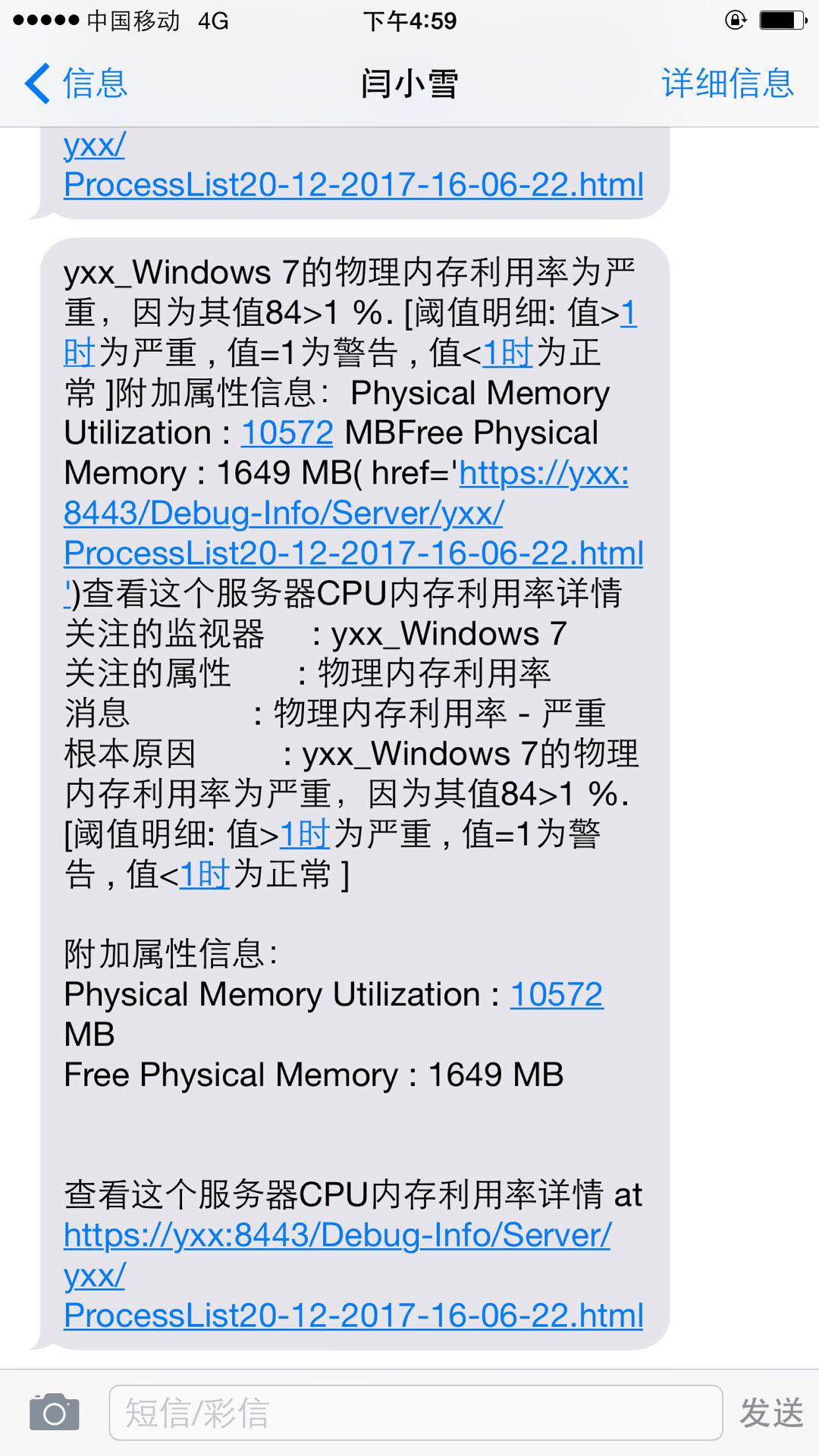The width and height of the screenshot is (819, 1456).
Task: Tap the 发送 send button
Action: coord(770,1413)
